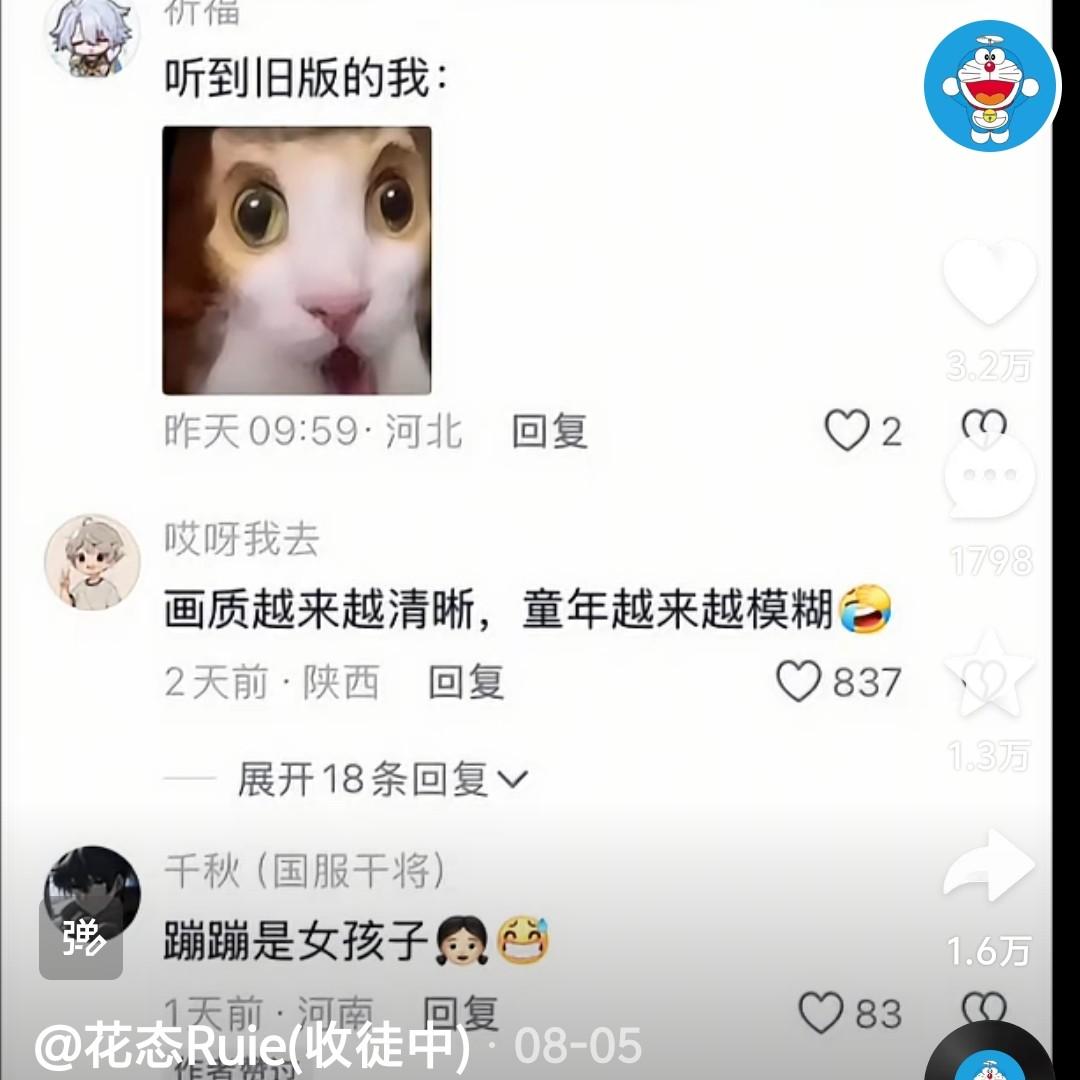
Task: Like the video with 3.2万 likes
Action: pos(989,283)
